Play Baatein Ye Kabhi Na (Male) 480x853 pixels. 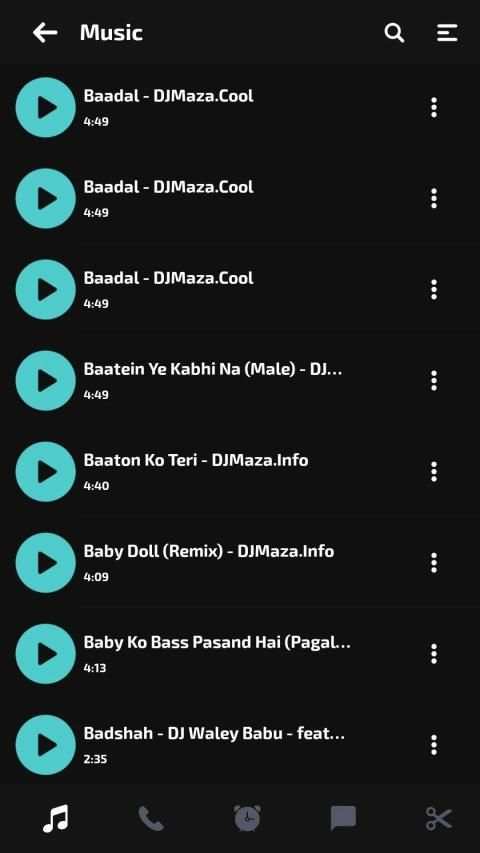[x=45, y=380]
